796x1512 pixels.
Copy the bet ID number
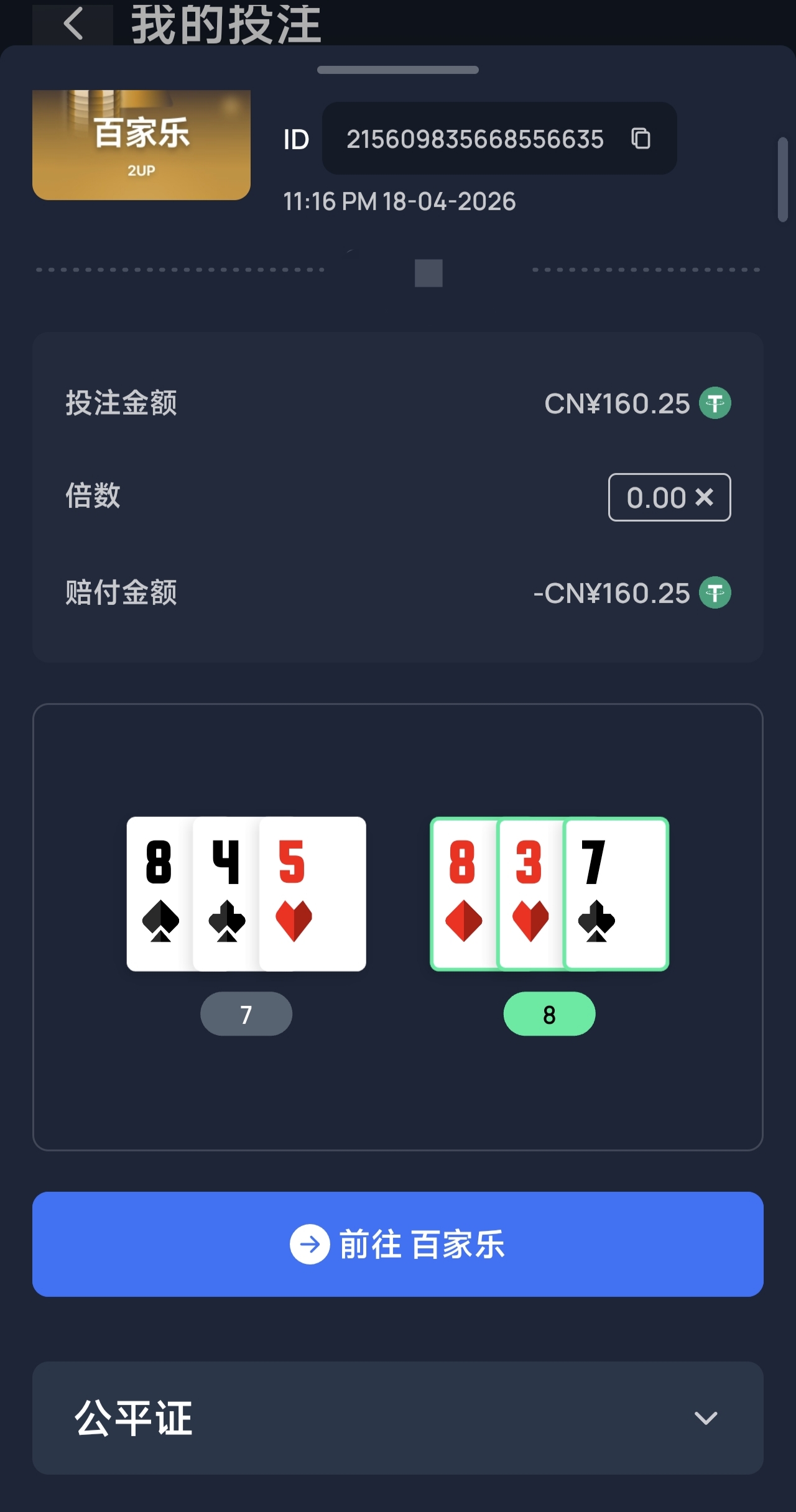[641, 139]
